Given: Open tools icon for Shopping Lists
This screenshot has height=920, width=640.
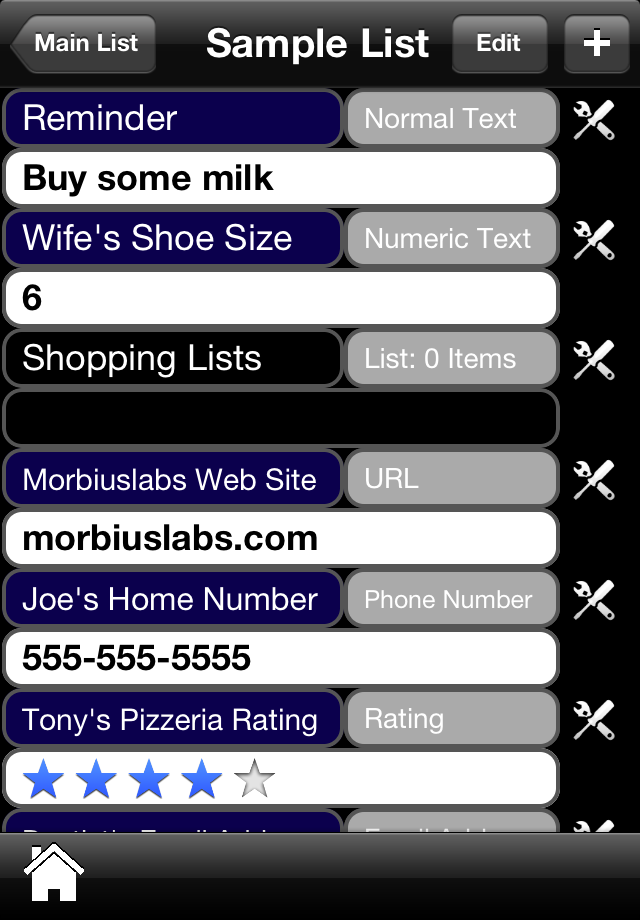Looking at the screenshot, I should [x=593, y=359].
